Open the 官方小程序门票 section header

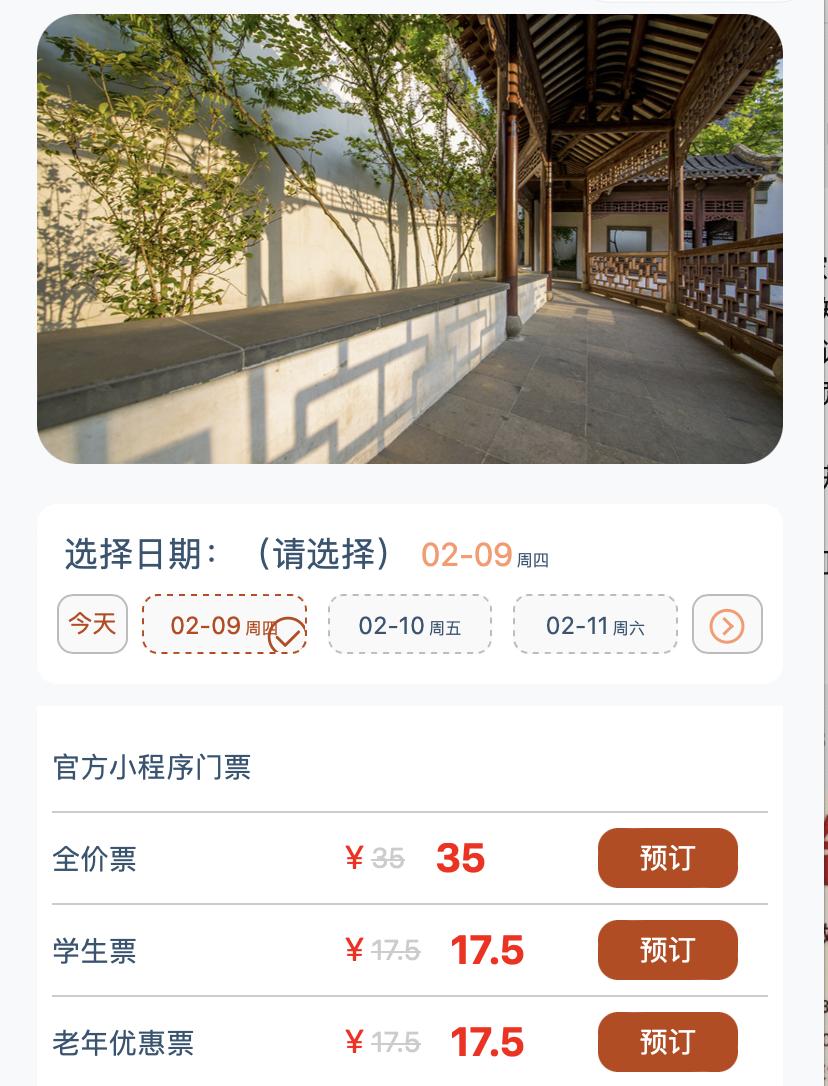[x=151, y=767]
